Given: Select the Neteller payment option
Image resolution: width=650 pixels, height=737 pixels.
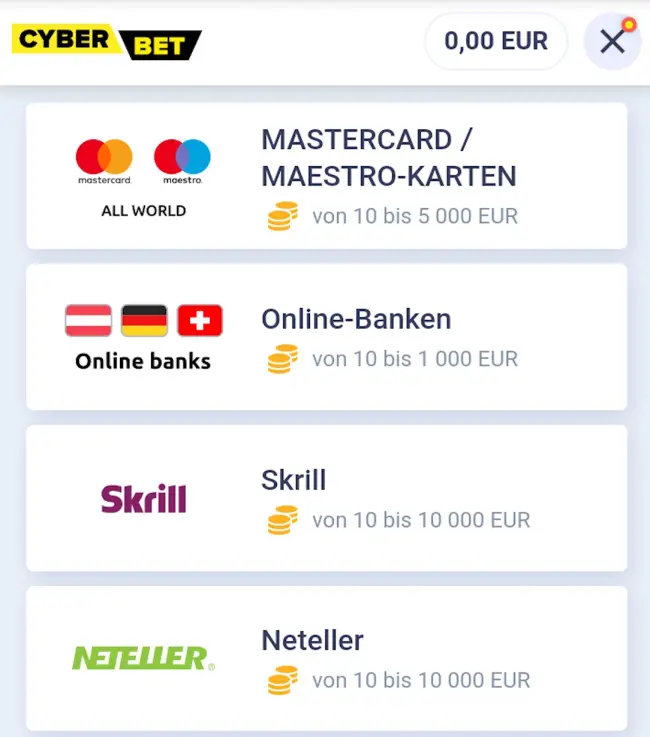Looking at the screenshot, I should [x=326, y=658].
